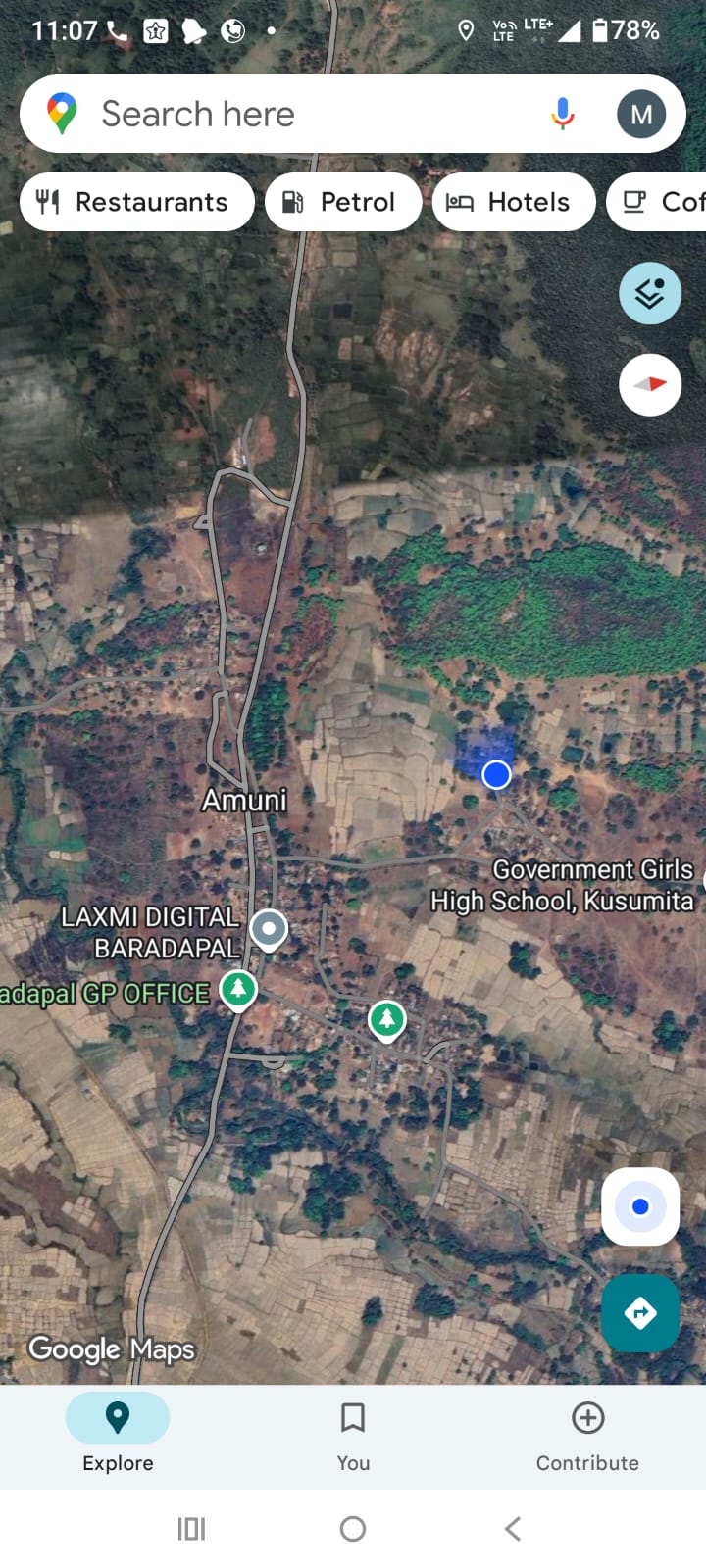Open the directions button
Screen dimensions: 706x1568
[640, 1312]
